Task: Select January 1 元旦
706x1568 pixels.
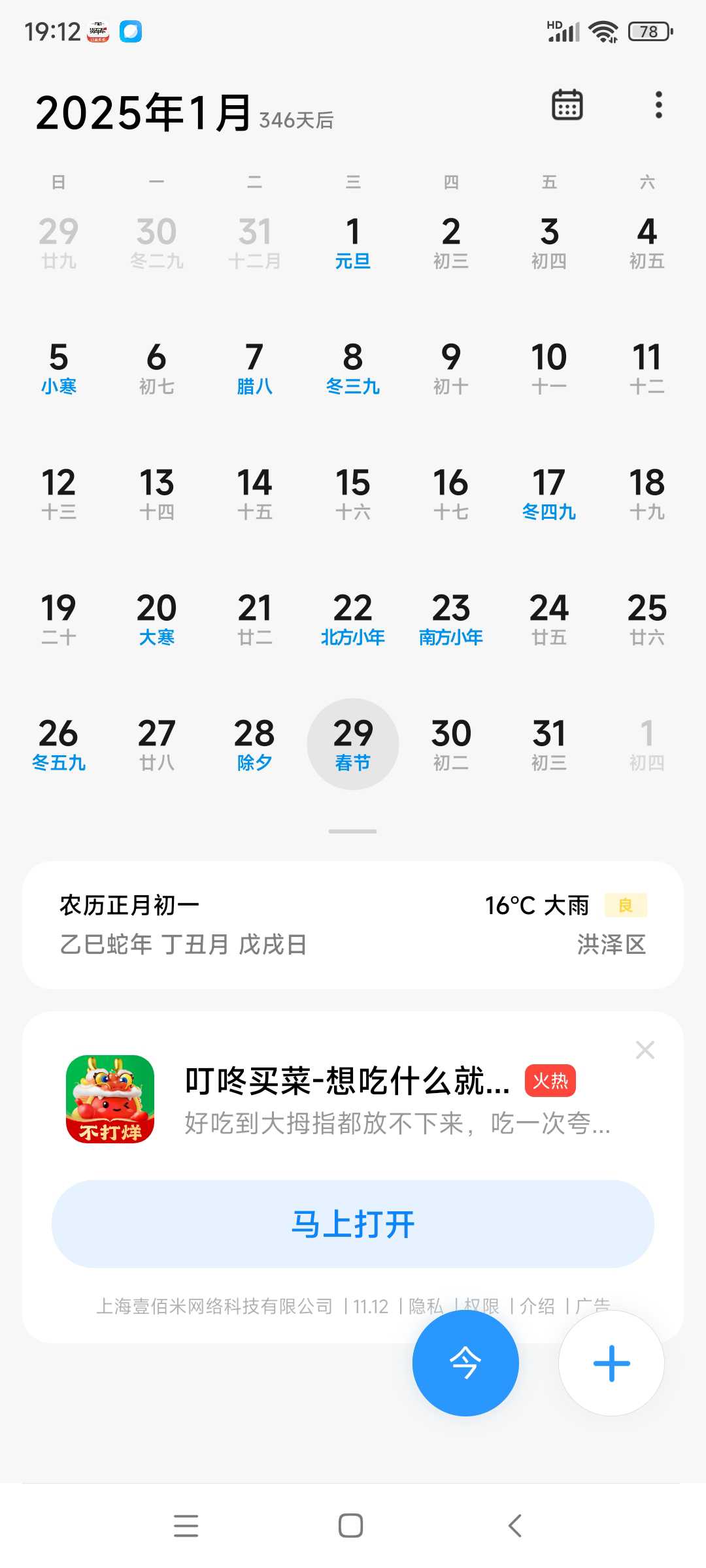Action: (x=353, y=242)
